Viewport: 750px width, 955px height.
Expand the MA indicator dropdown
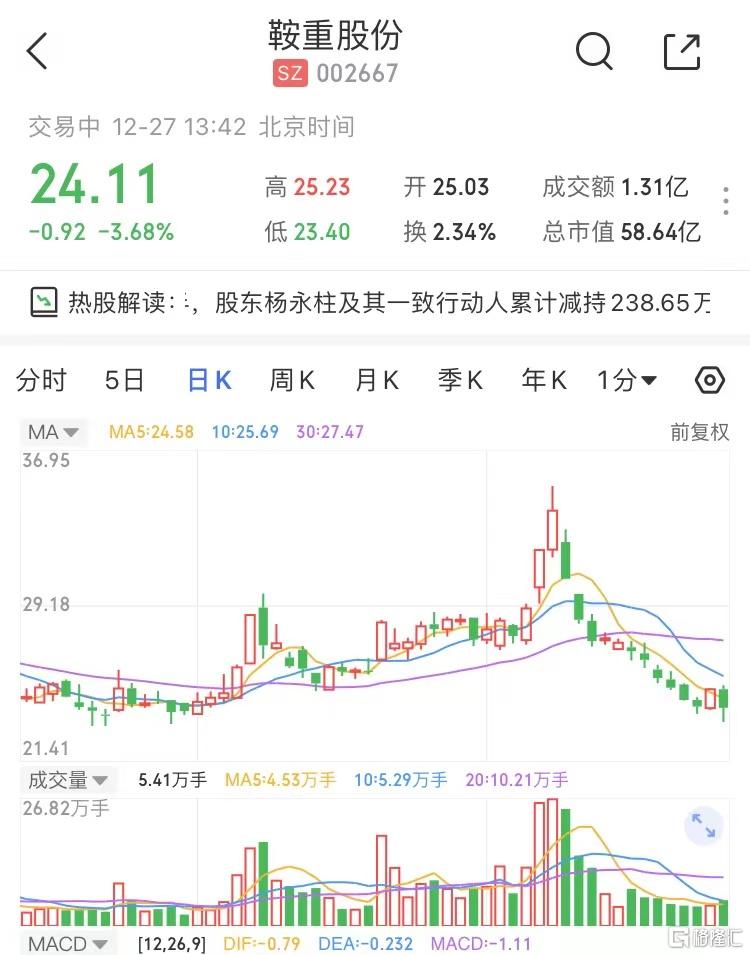pyautogui.click(x=54, y=432)
